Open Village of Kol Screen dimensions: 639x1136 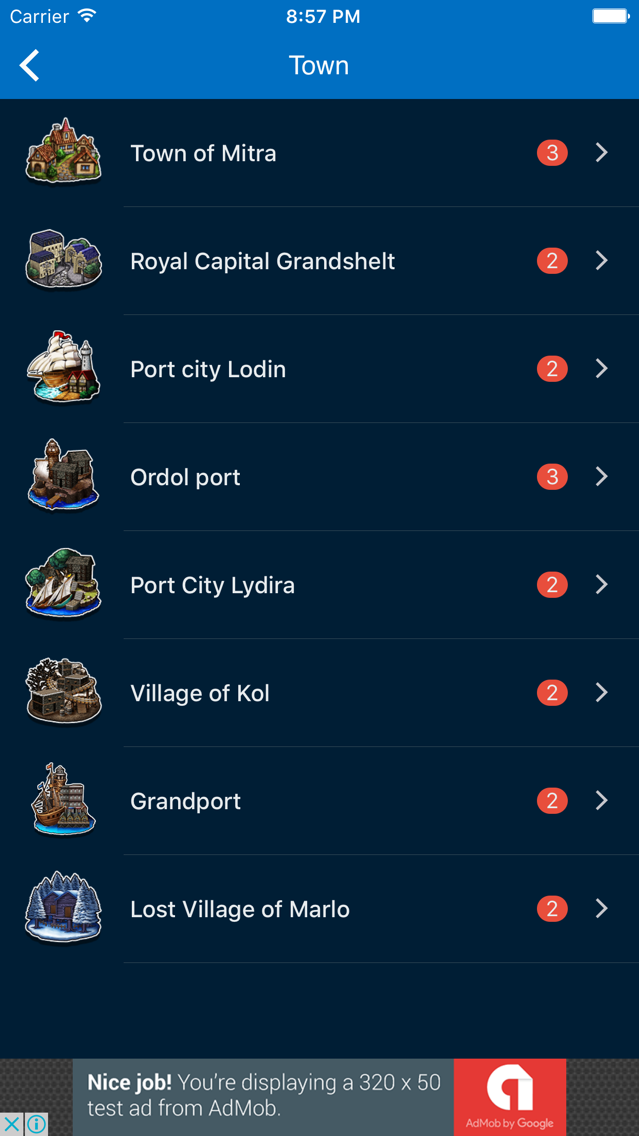click(x=319, y=693)
